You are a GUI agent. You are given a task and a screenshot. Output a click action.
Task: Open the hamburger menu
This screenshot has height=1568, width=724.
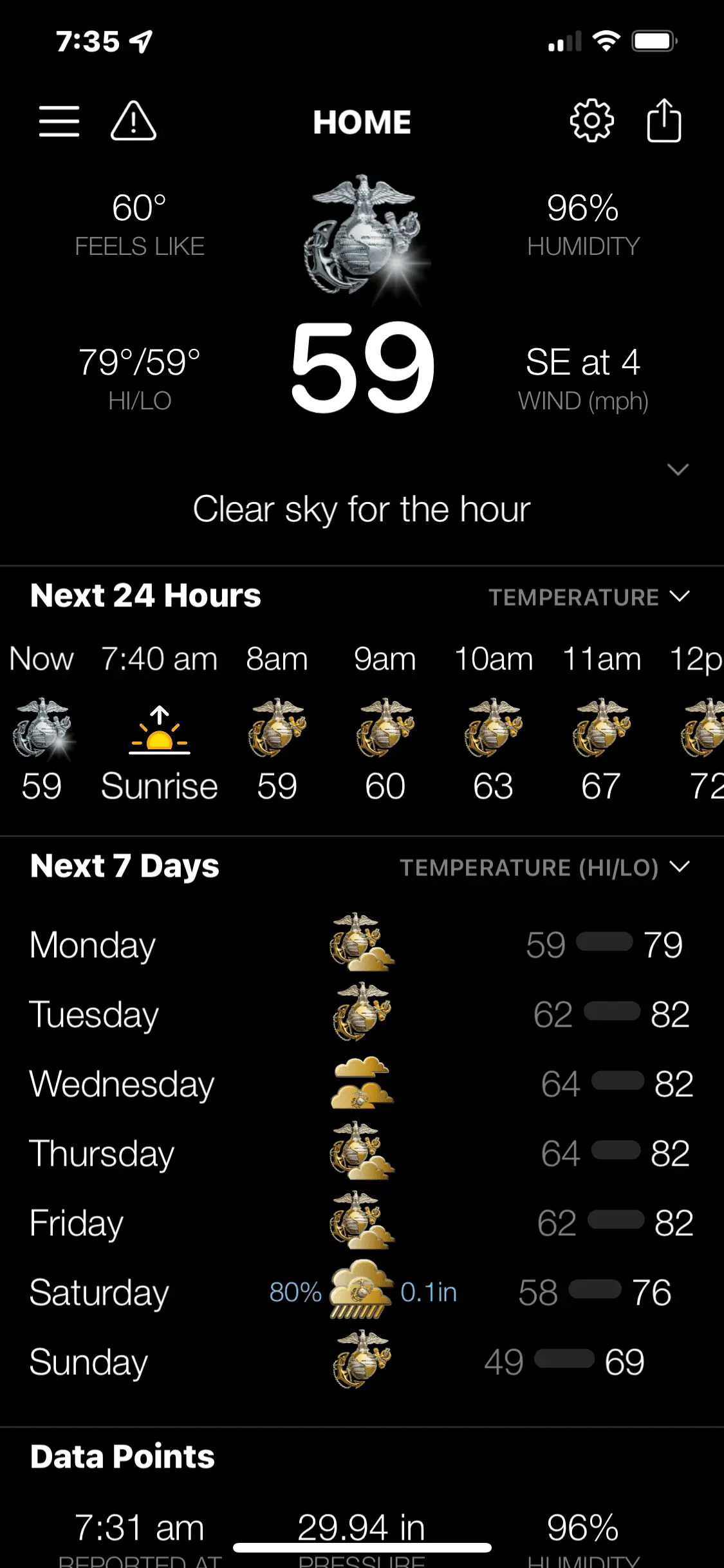pos(59,121)
